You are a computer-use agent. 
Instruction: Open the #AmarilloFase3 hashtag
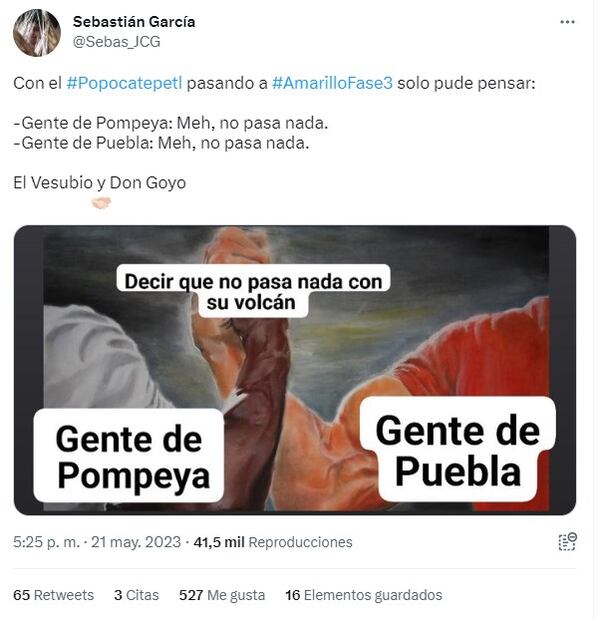331,84
